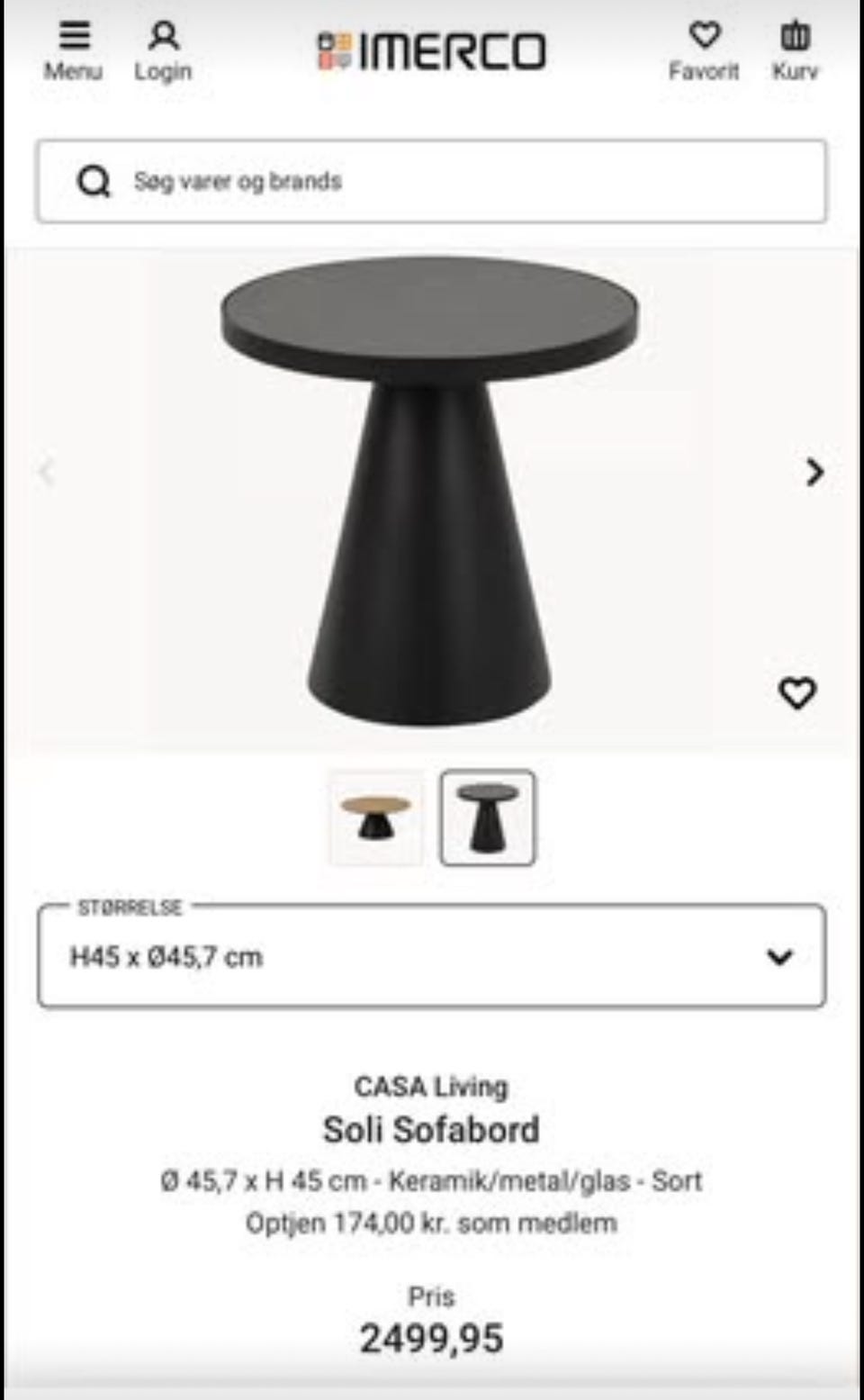The width and height of the screenshot is (864, 1400).
Task: Click the left carousel arrow
Action: click(x=48, y=472)
